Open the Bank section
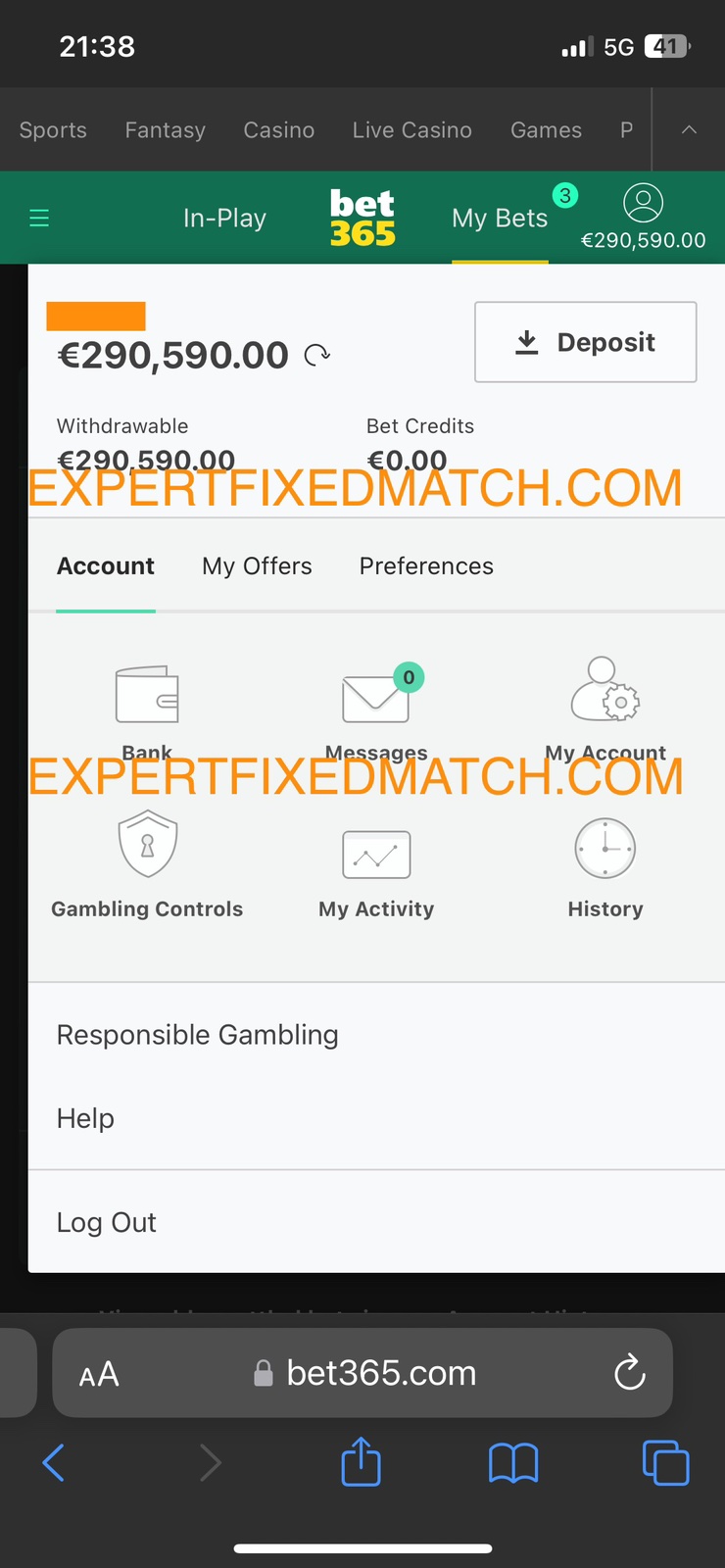The width and height of the screenshot is (725, 1568). pyautogui.click(x=147, y=698)
